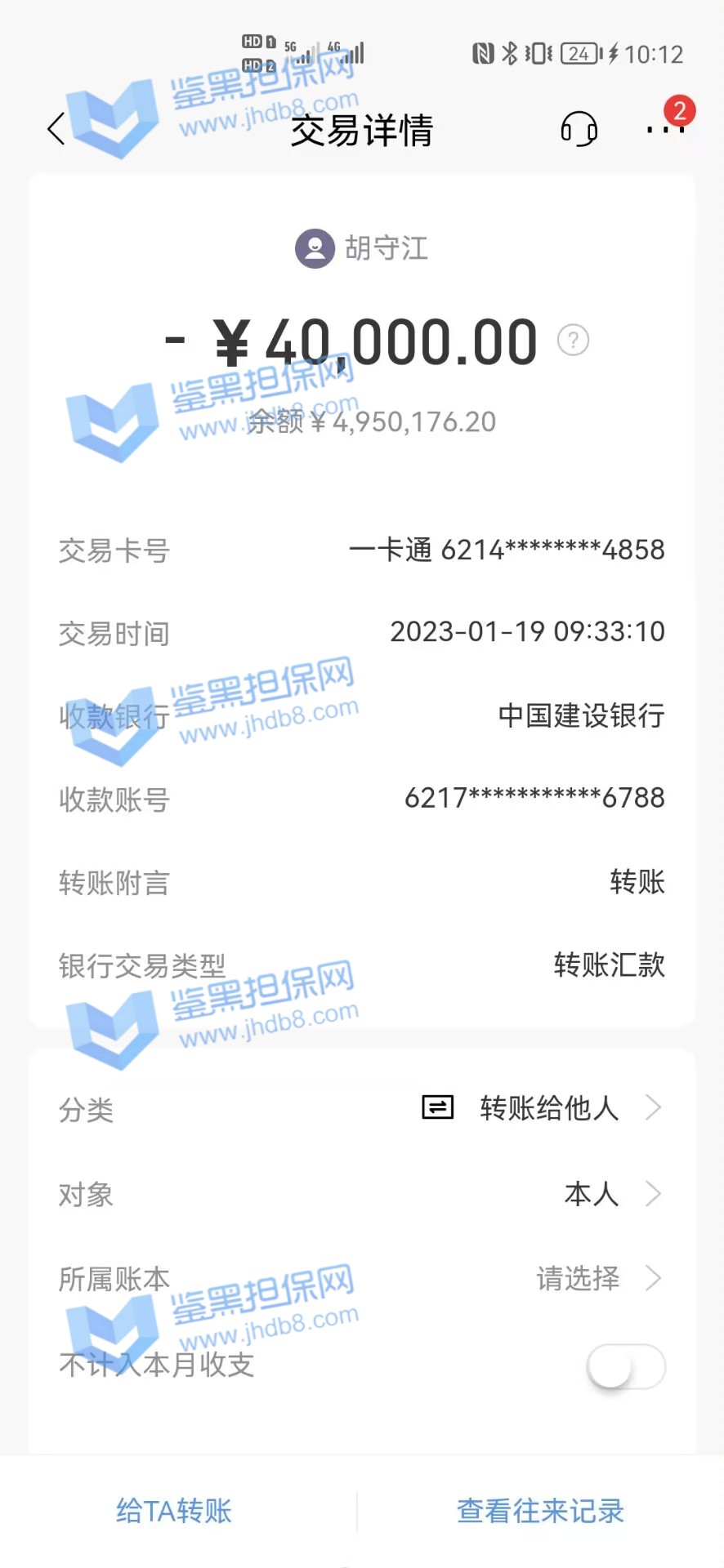Open customer service headset icon
Screen dimensions: 724x1568
579,129
